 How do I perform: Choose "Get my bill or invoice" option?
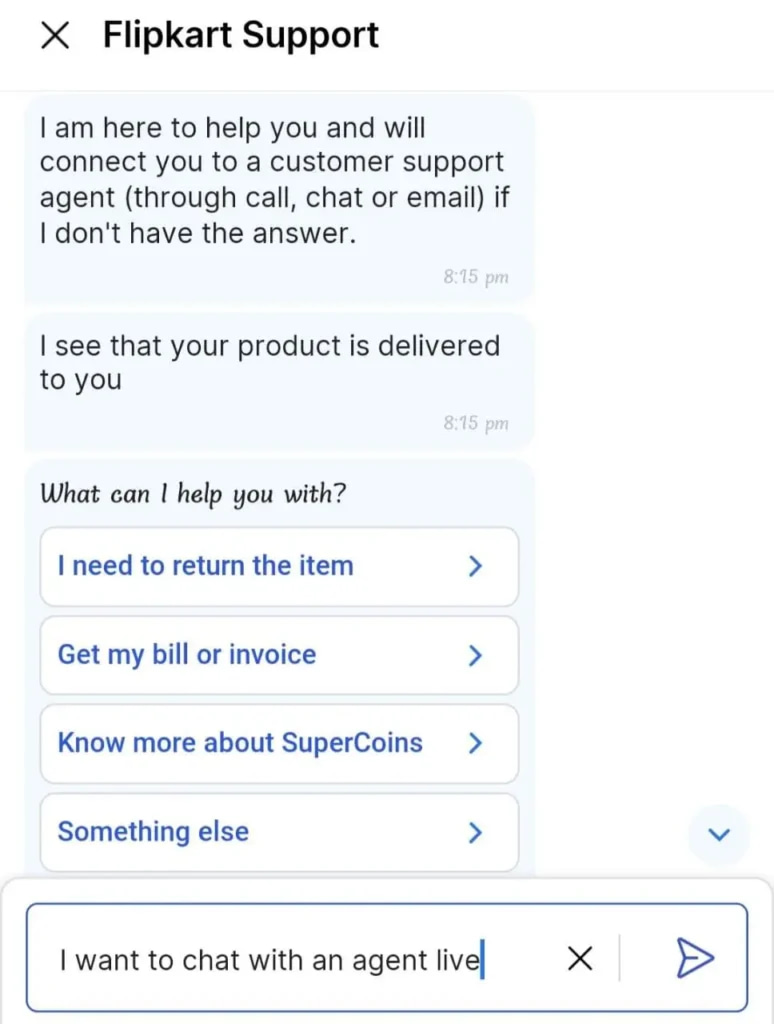279,655
